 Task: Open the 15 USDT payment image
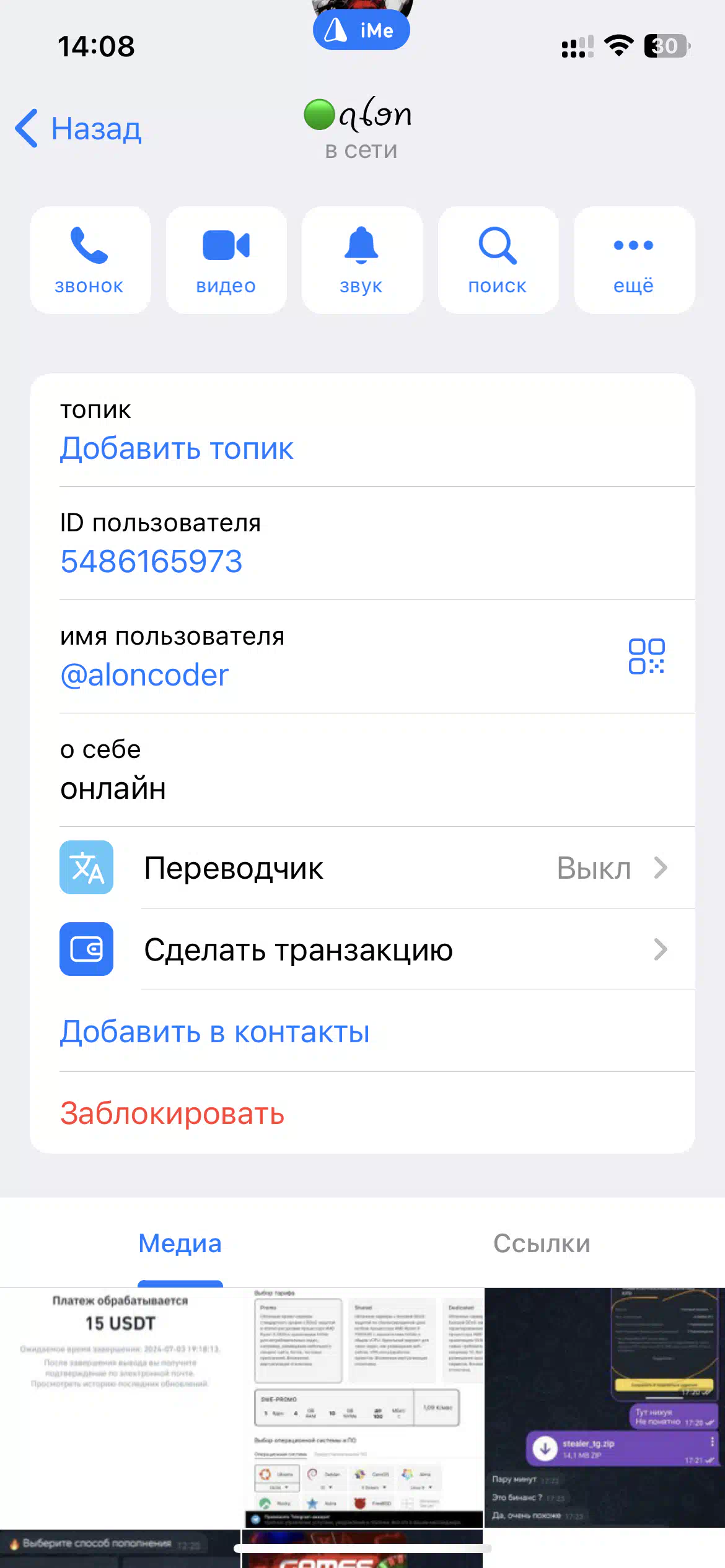click(x=120, y=1407)
